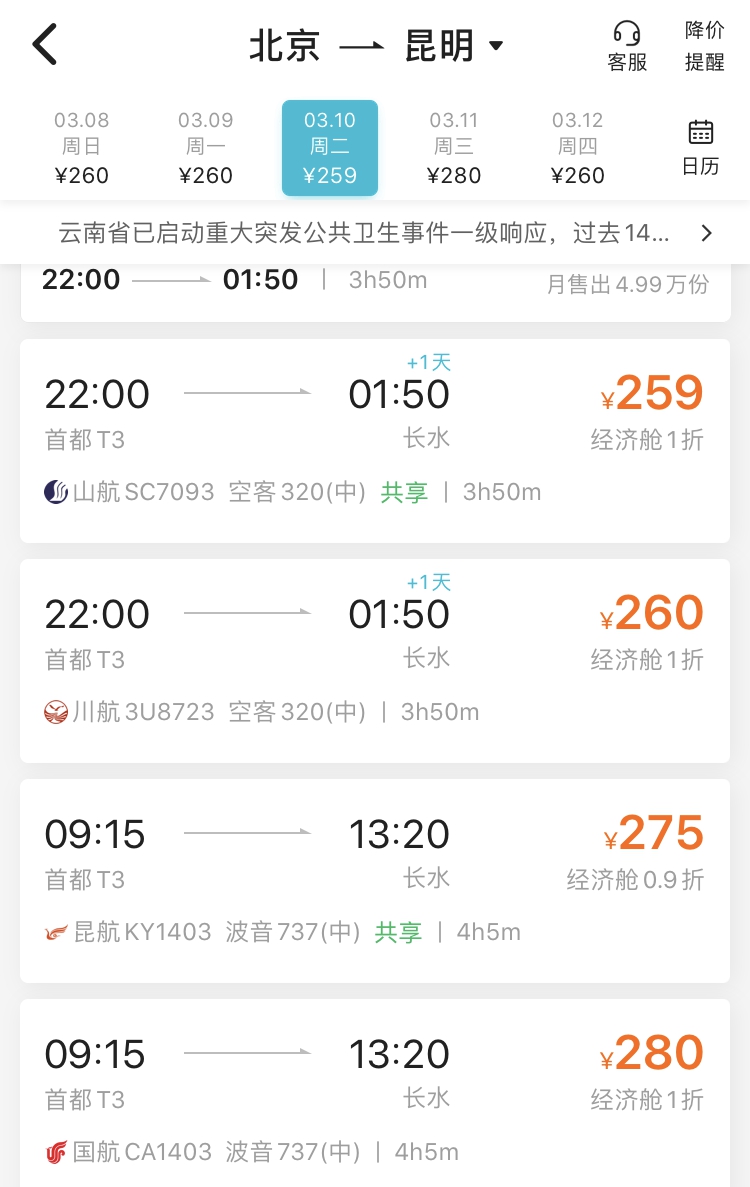Viewport: 750px width, 1187px height.
Task: Open the 山航 SC7093 flight for ¥259
Action: (375, 441)
